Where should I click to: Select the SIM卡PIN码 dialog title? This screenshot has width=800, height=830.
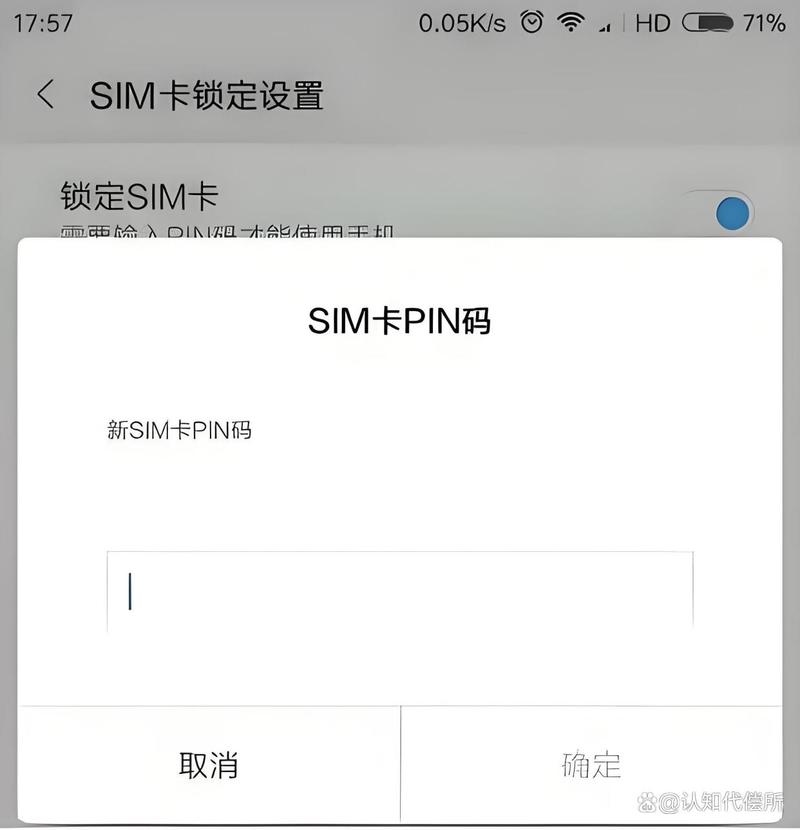coord(400,318)
